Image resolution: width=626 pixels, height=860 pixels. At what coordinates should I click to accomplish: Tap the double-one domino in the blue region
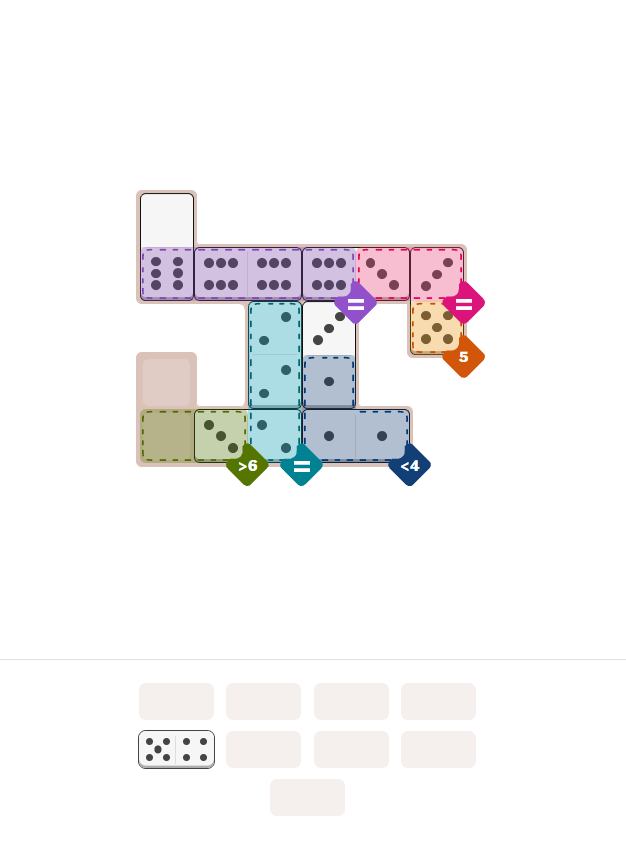(355, 436)
